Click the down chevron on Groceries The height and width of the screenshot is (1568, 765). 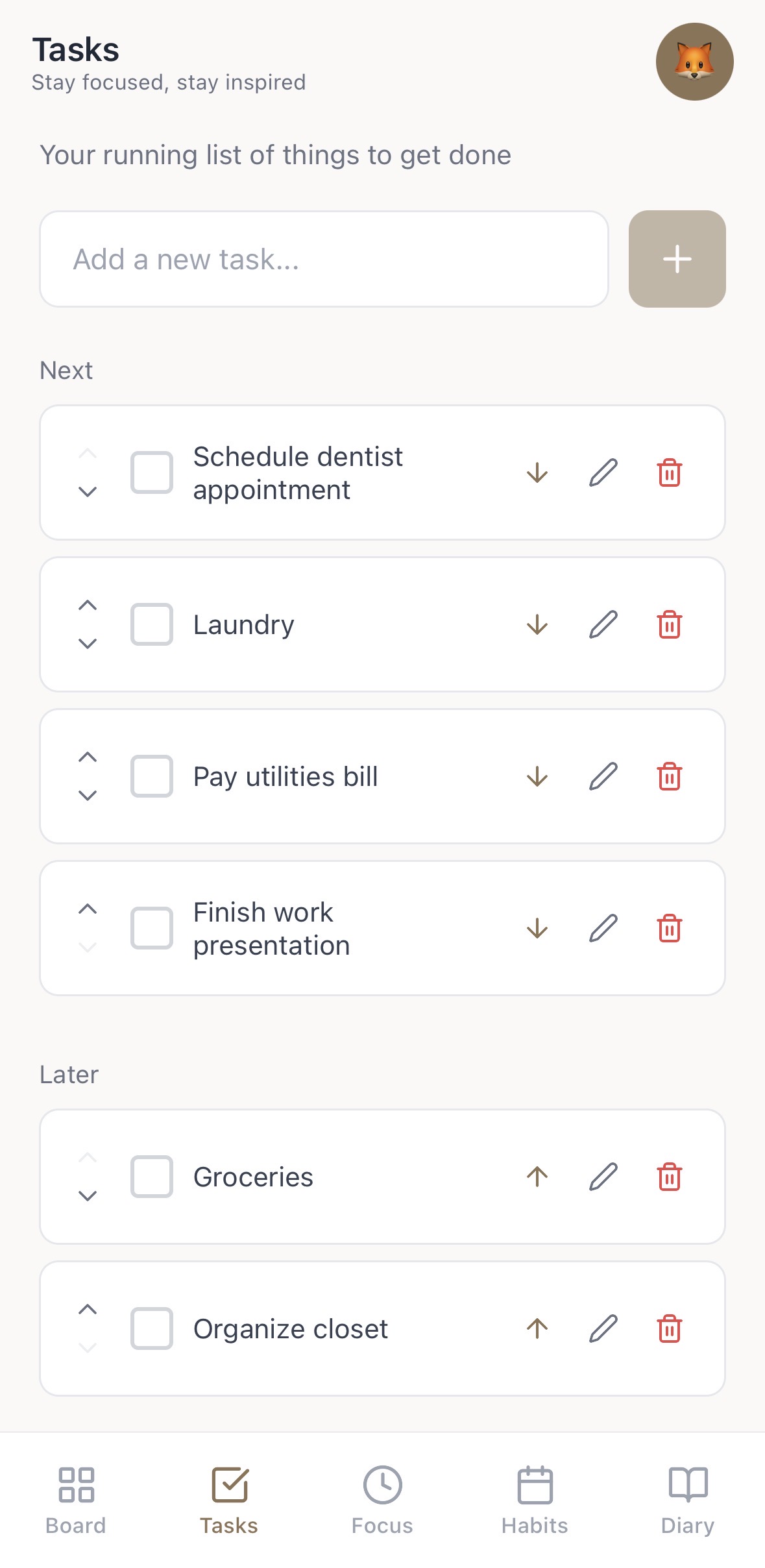88,1196
